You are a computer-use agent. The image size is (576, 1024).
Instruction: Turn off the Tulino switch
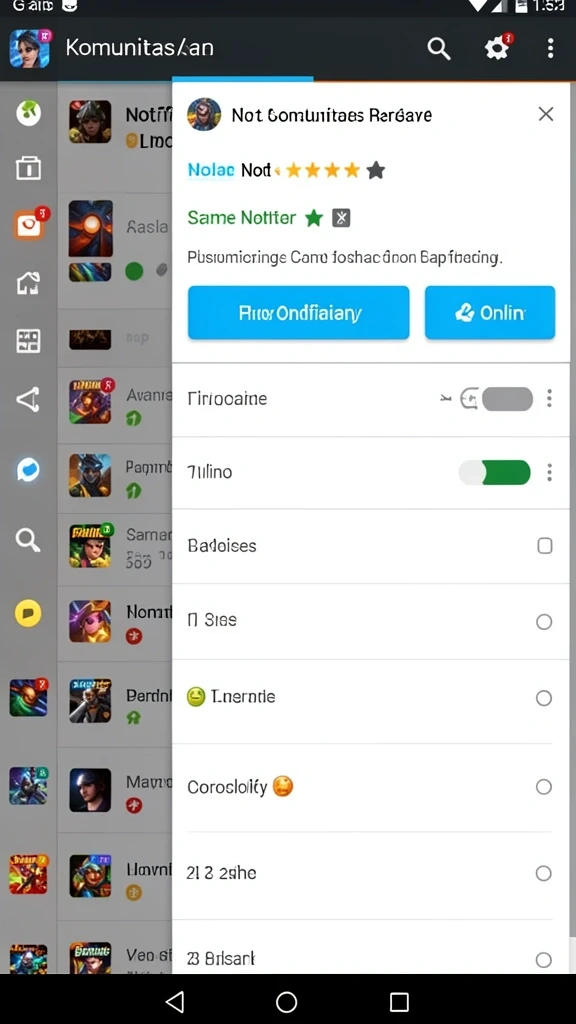coord(495,472)
